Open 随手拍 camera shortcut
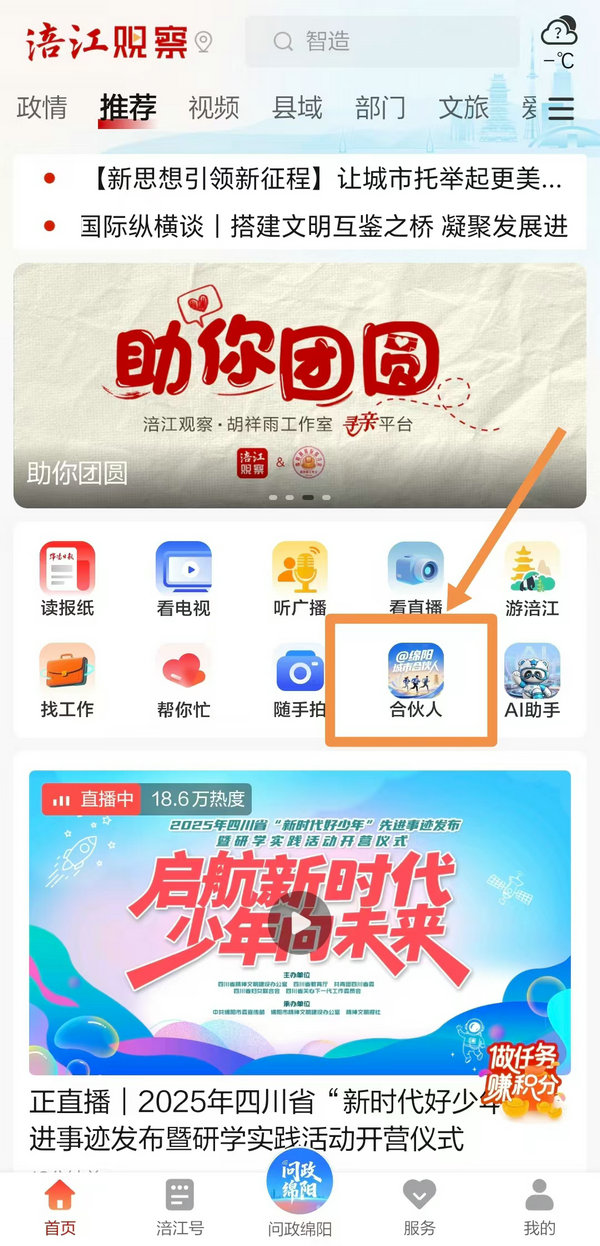600x1246 pixels. [299, 681]
